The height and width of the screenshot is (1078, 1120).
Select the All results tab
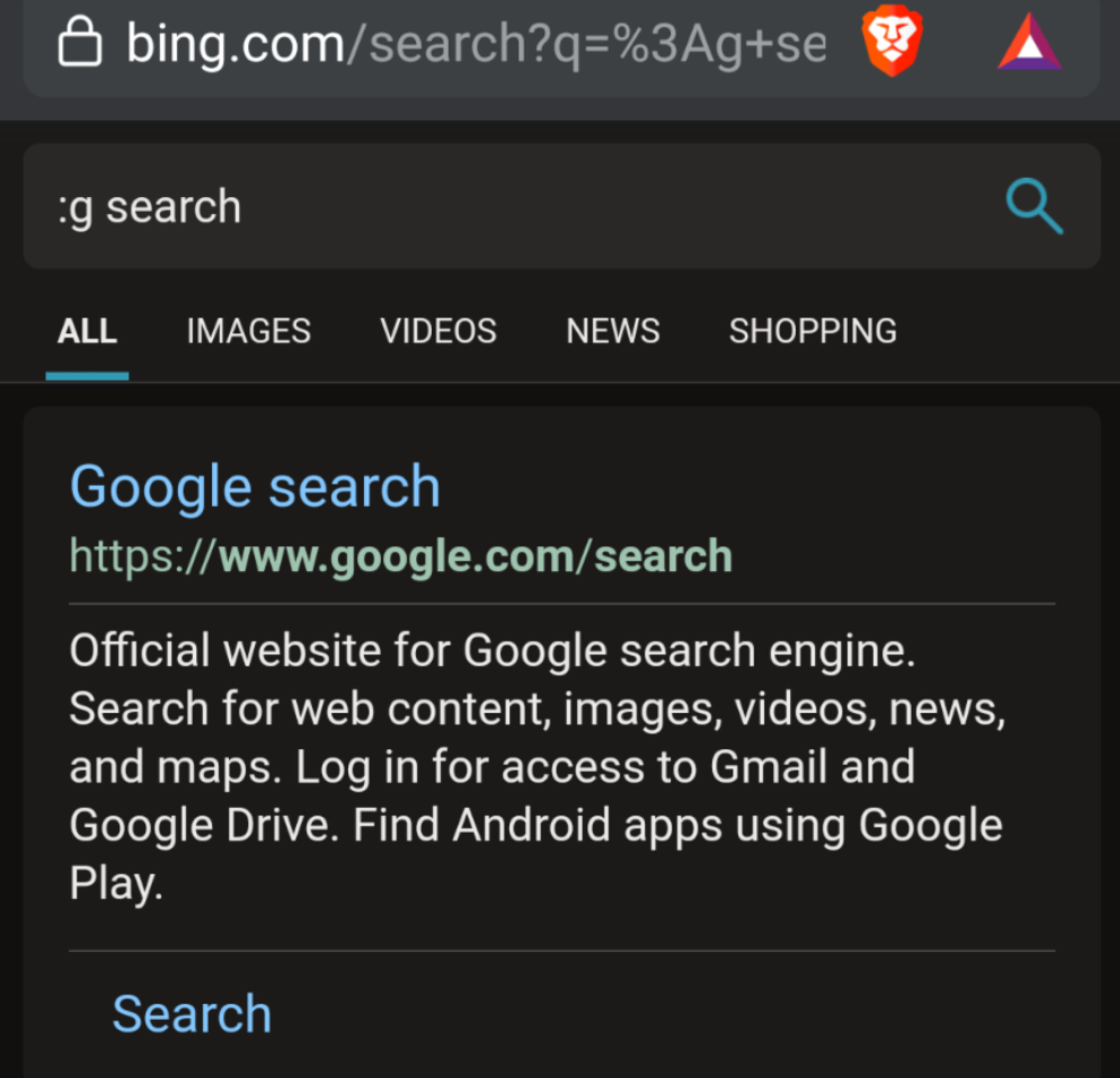87,331
